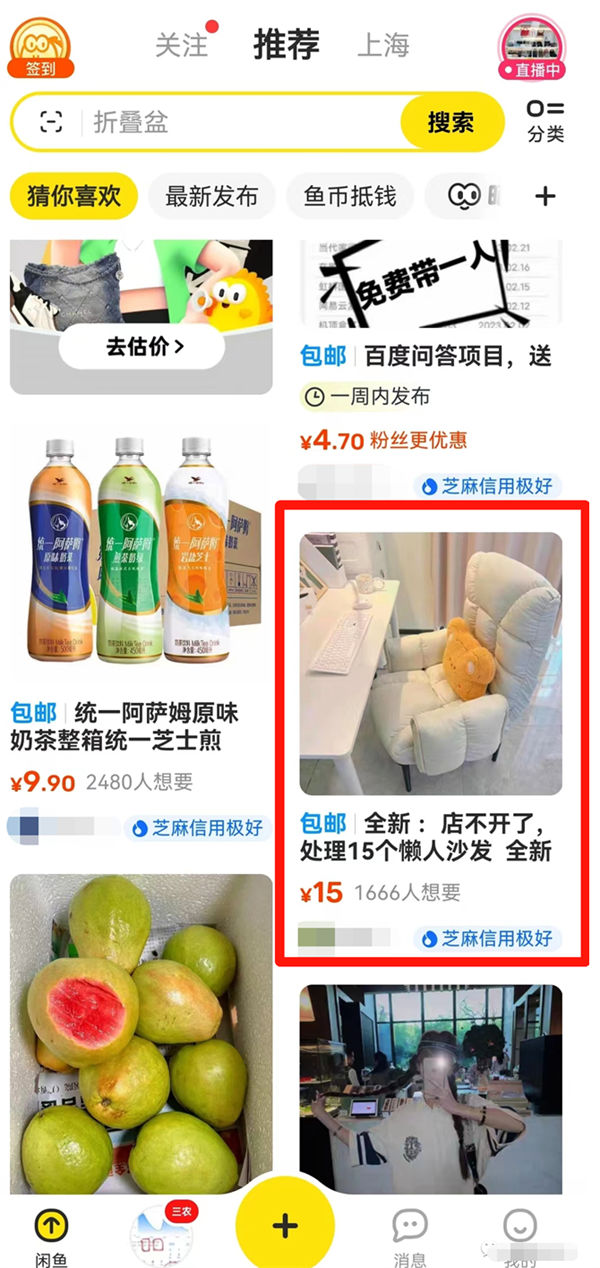
Task: Switch to the 关注 tab
Action: coord(182,45)
